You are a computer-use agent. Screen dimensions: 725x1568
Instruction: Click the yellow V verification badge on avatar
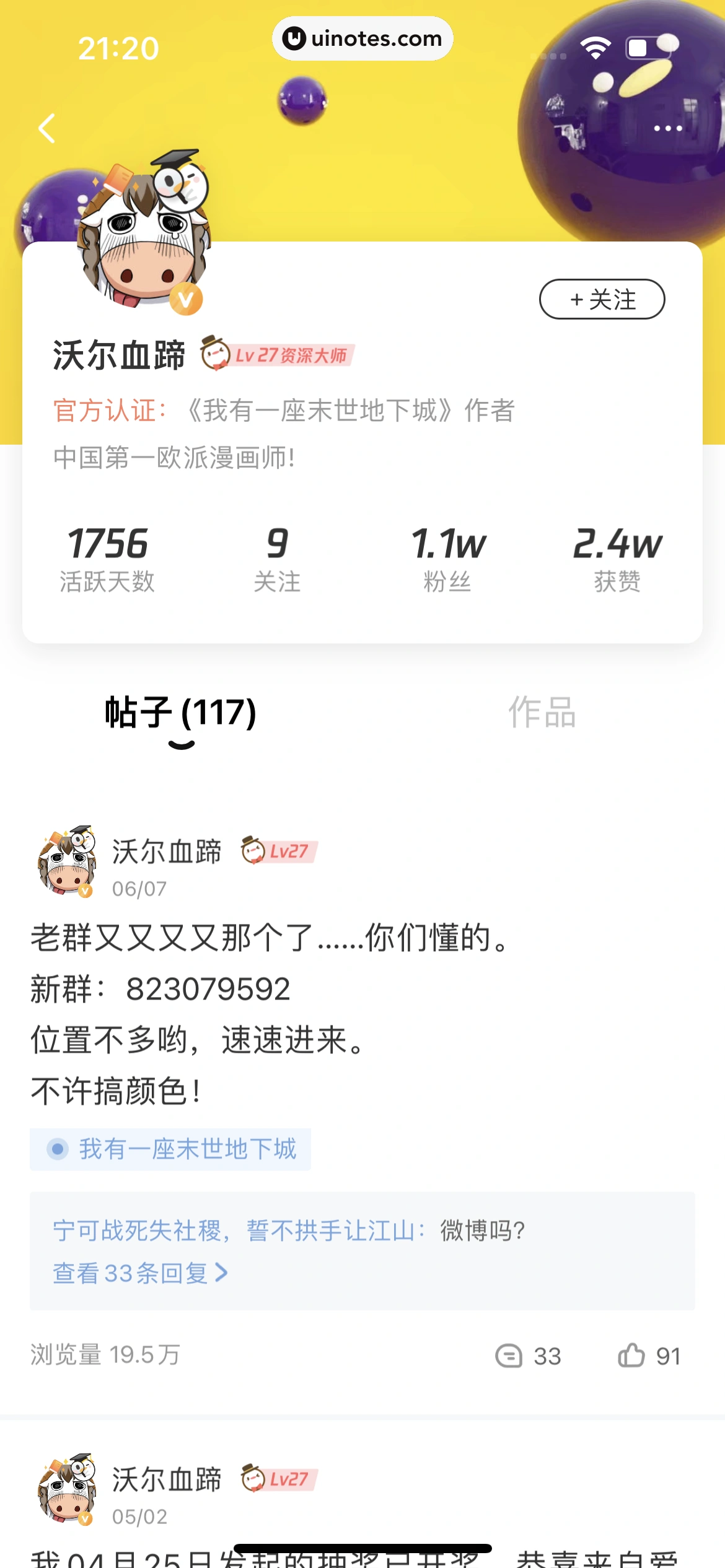(x=186, y=300)
